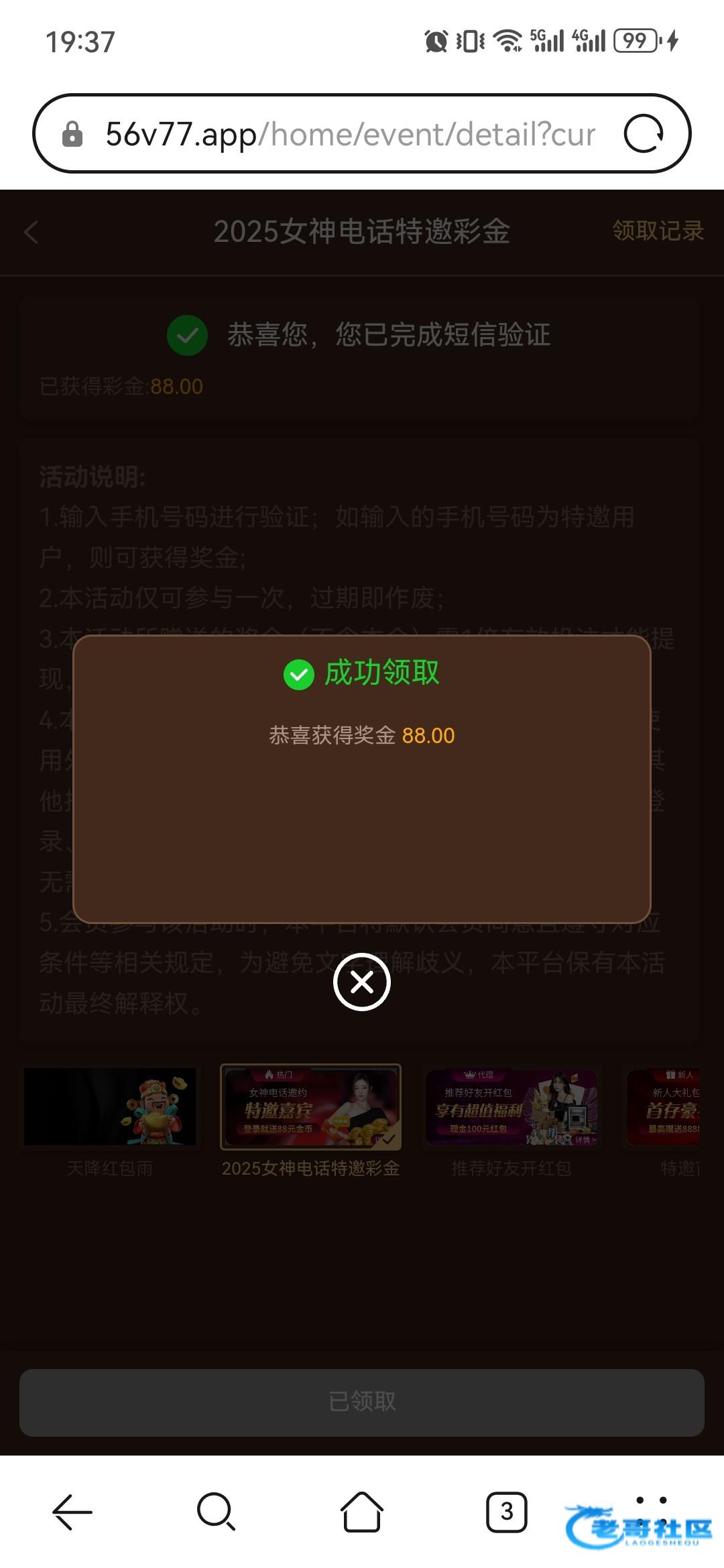Screen dimensions: 724x1568
Task: View the 3 open browser tabs
Action: point(506,1512)
